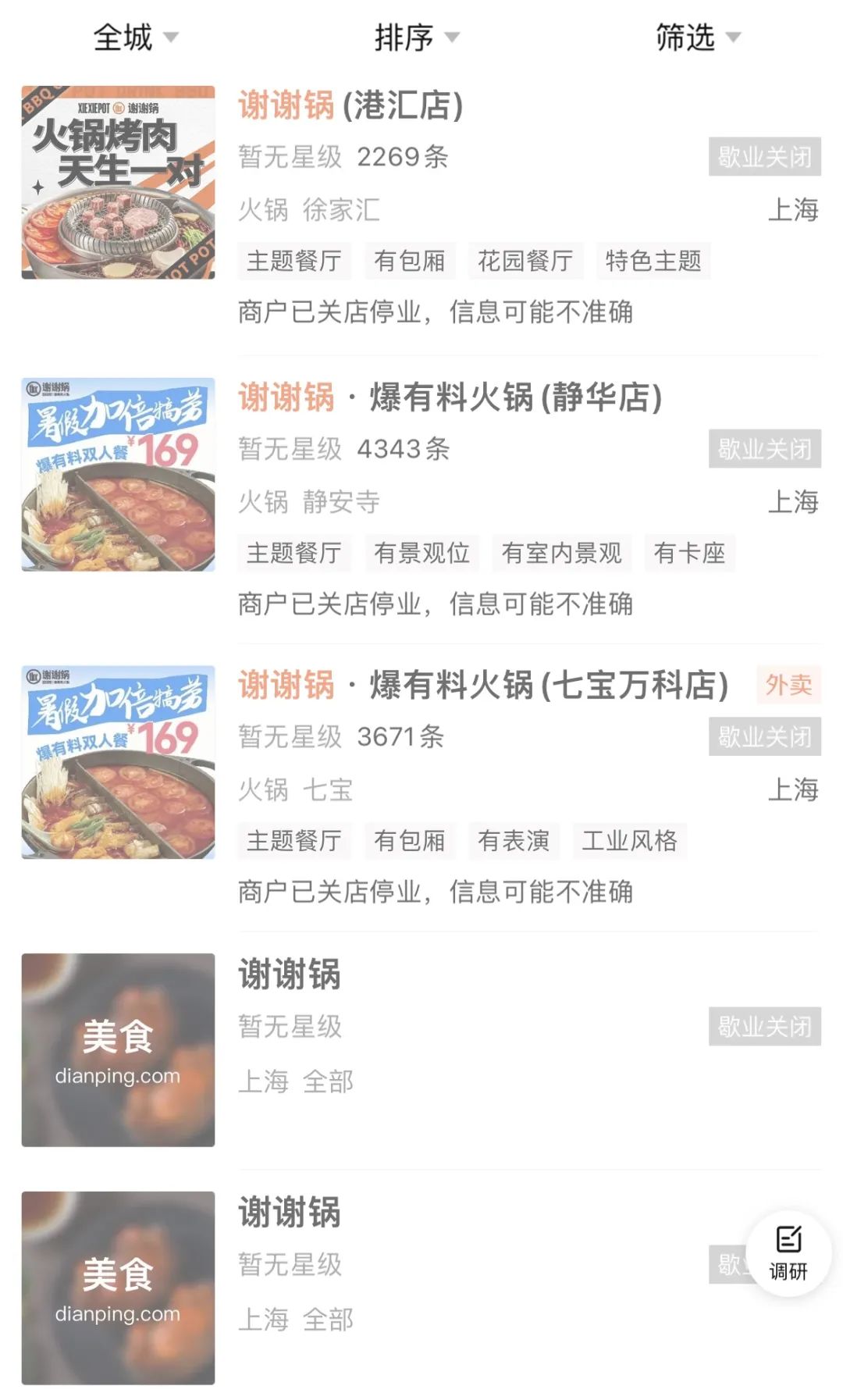843x1400 pixels.
Task: Tap the 调研 survey floating button
Action: pyautogui.click(x=788, y=1253)
